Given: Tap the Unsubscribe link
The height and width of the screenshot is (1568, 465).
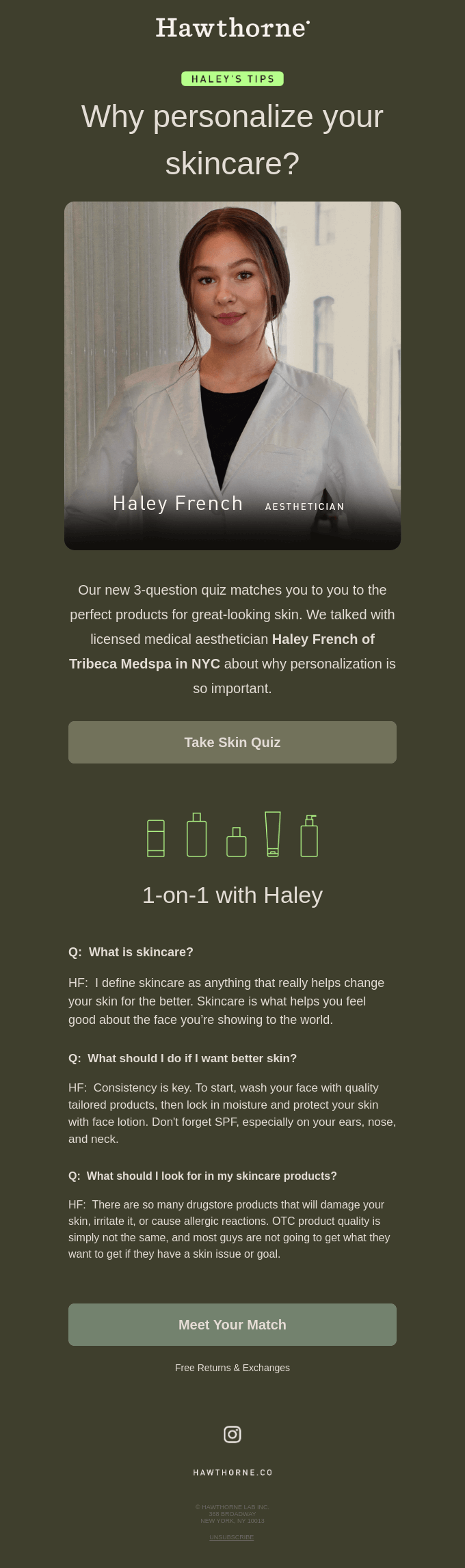Looking at the screenshot, I should click(x=232, y=1537).
